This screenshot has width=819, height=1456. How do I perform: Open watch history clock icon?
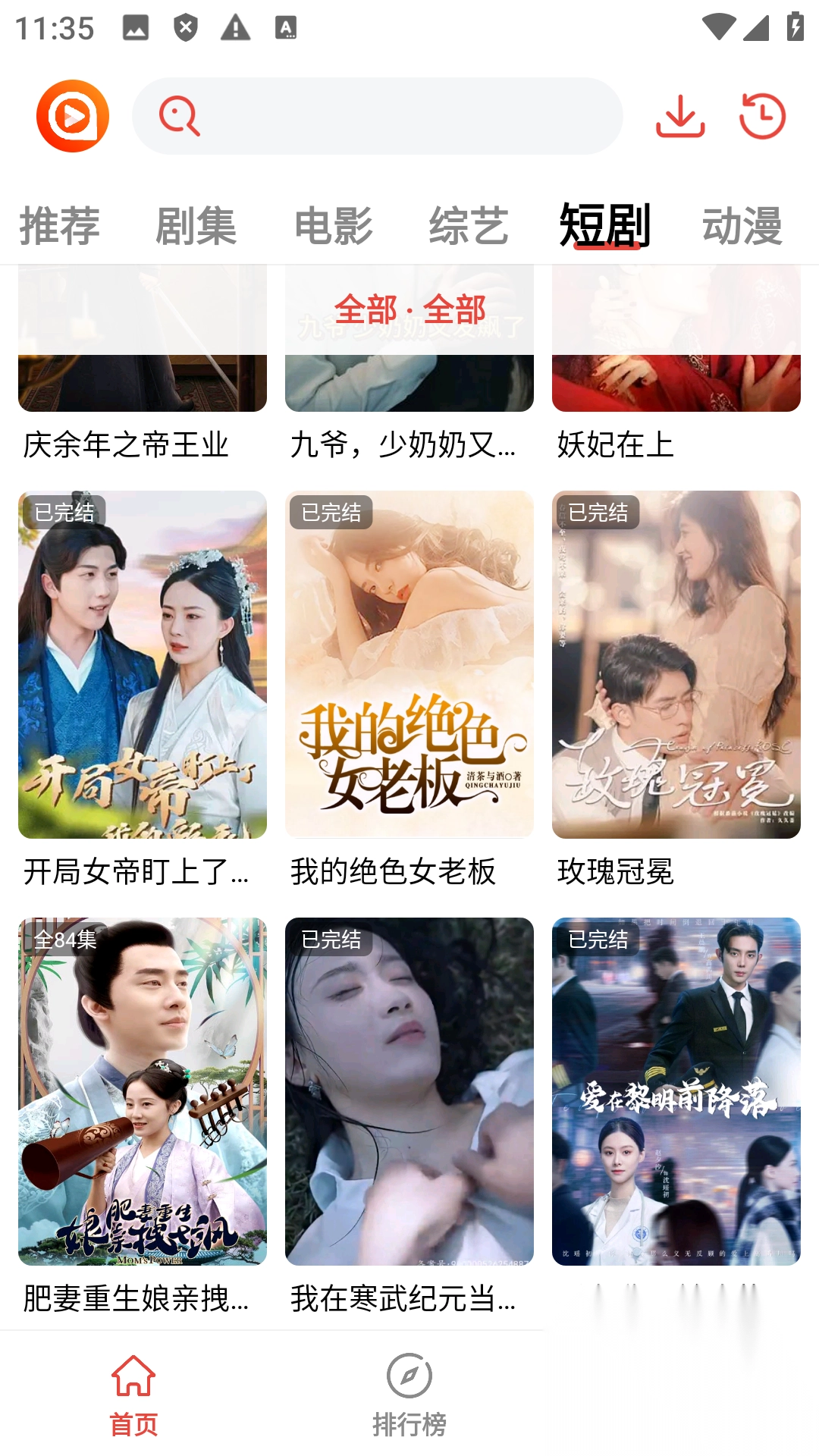coord(762,116)
